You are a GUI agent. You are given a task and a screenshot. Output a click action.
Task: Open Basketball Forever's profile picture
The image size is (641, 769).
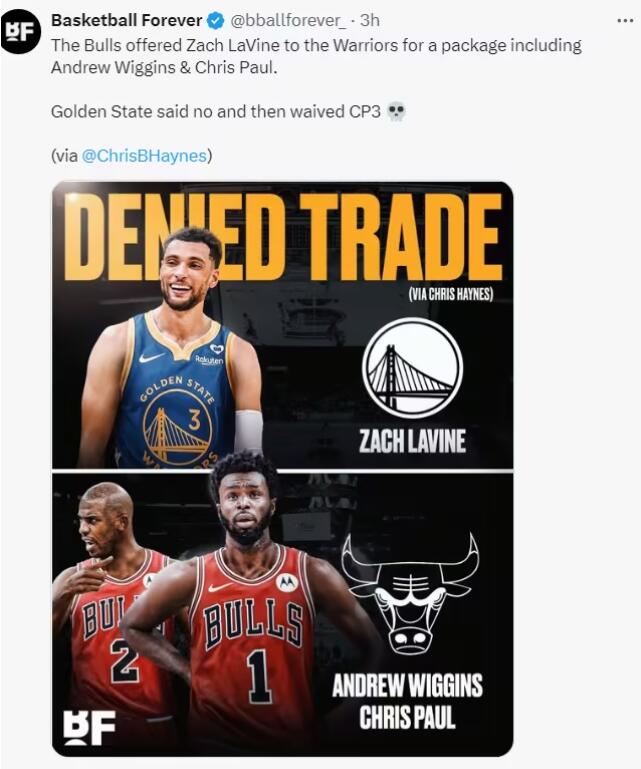(x=20, y=32)
